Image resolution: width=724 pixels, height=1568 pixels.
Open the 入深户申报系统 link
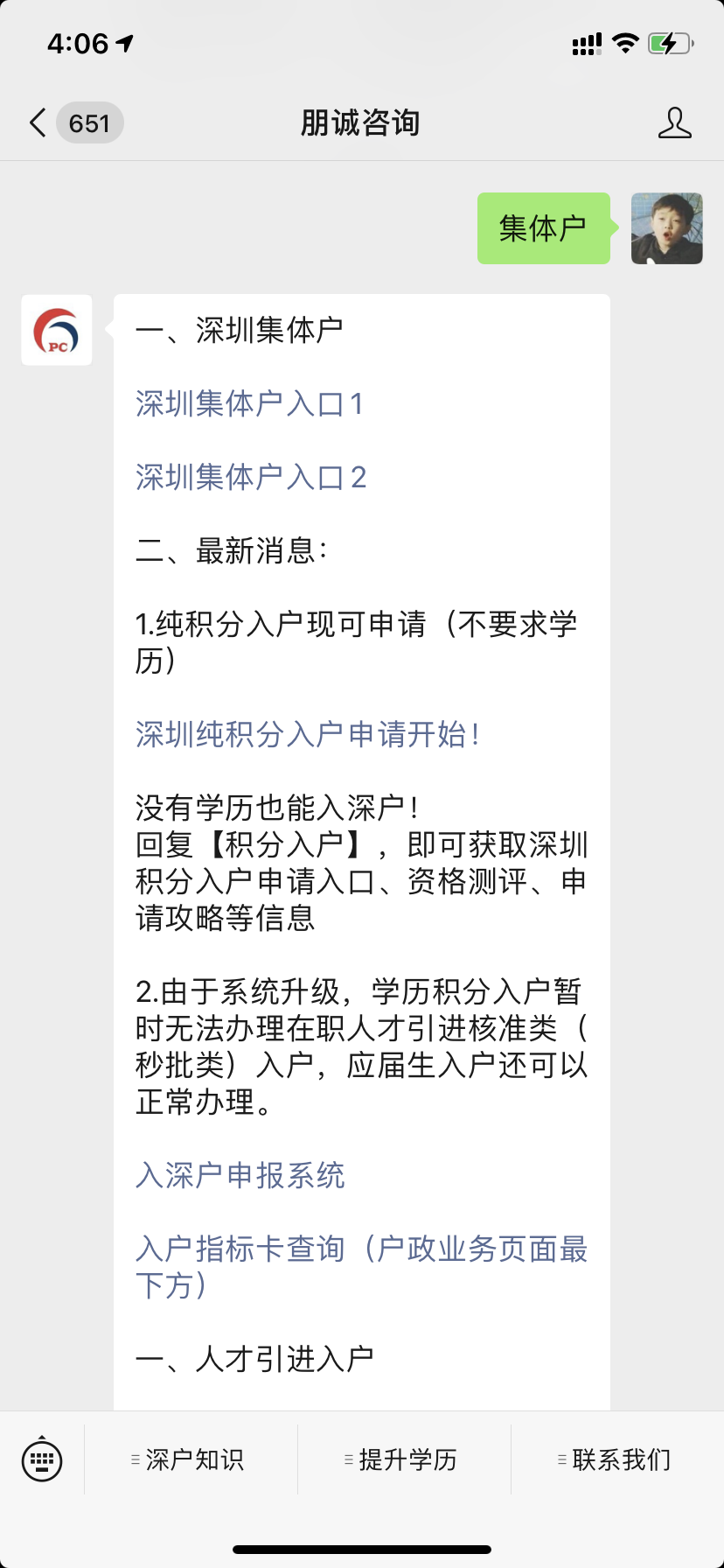(x=240, y=1175)
